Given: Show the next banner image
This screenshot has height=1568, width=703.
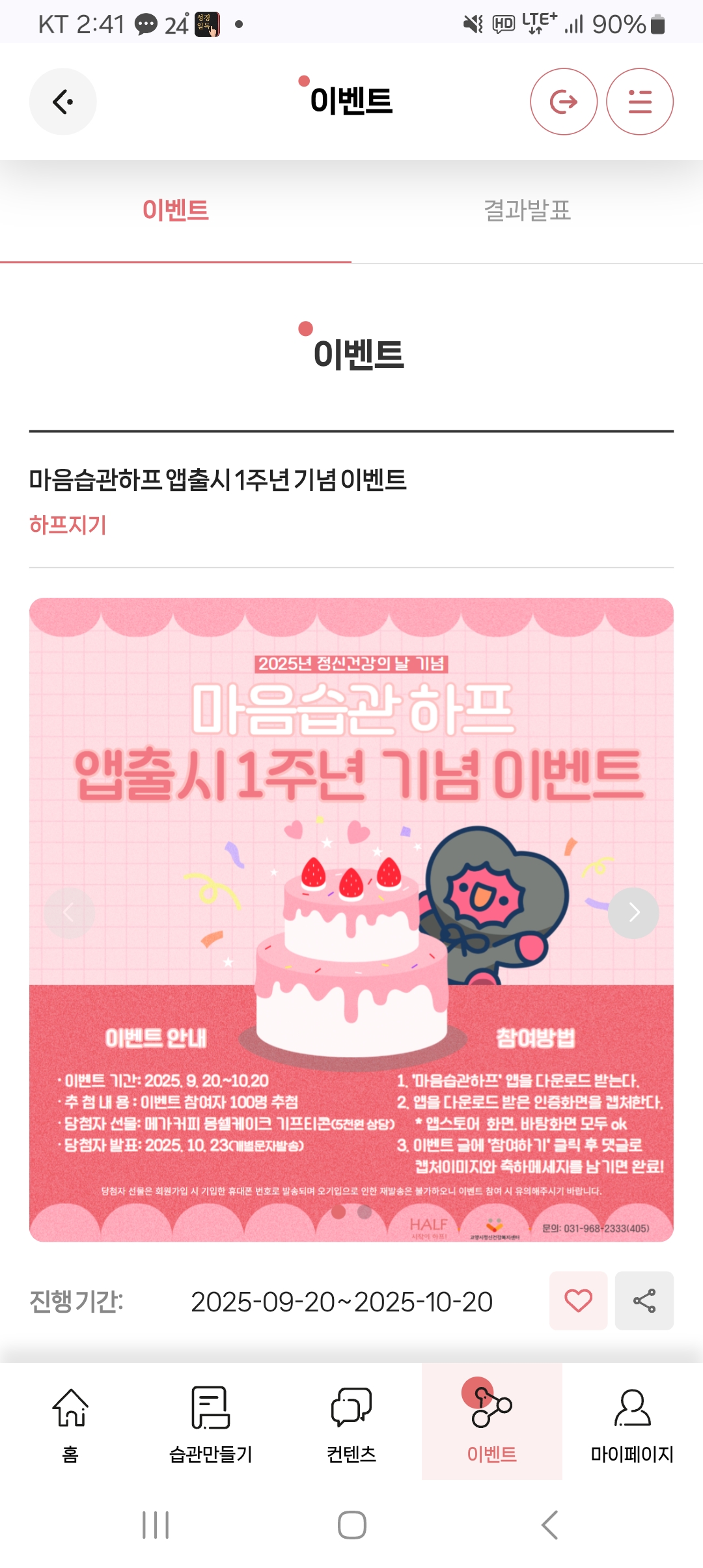Looking at the screenshot, I should pyautogui.click(x=633, y=913).
